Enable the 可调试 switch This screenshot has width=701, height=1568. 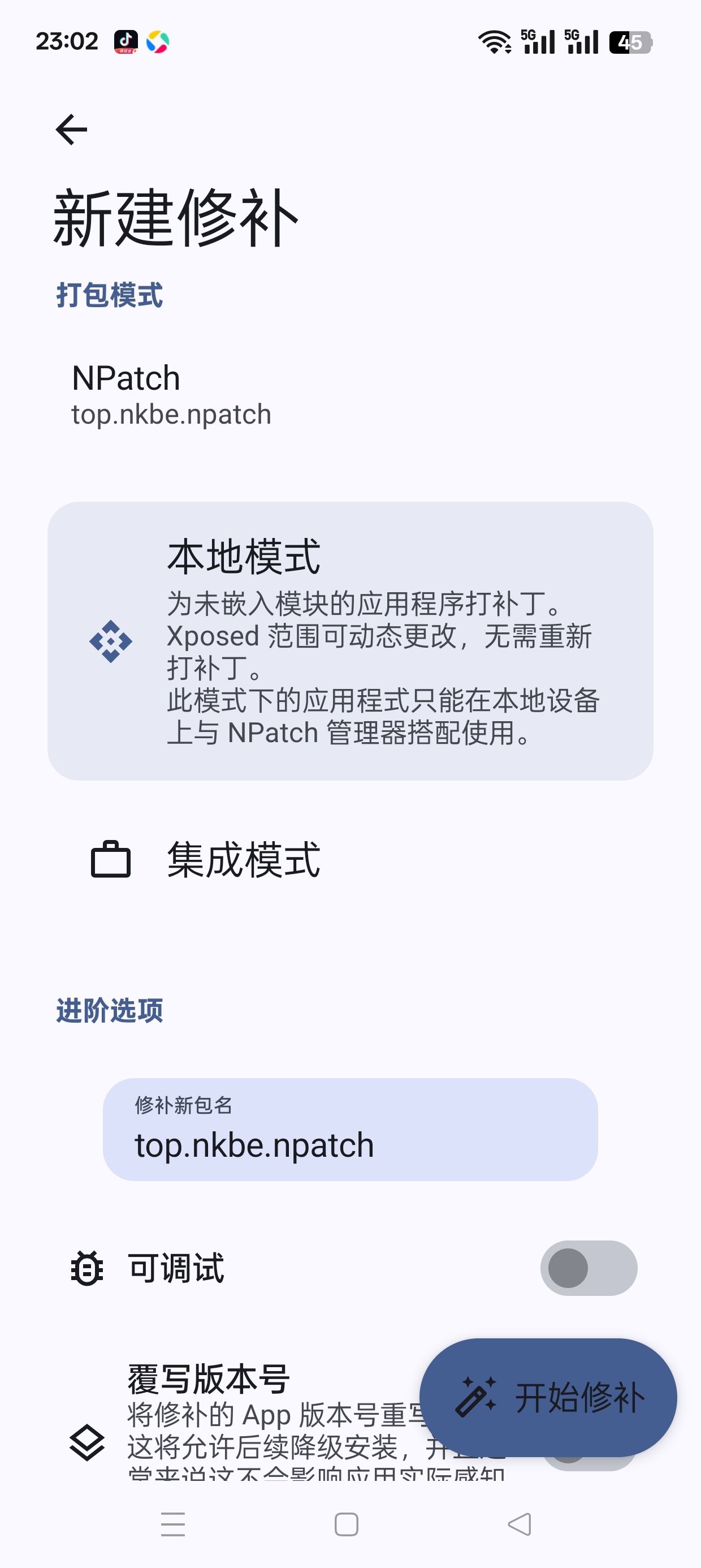coord(589,1269)
